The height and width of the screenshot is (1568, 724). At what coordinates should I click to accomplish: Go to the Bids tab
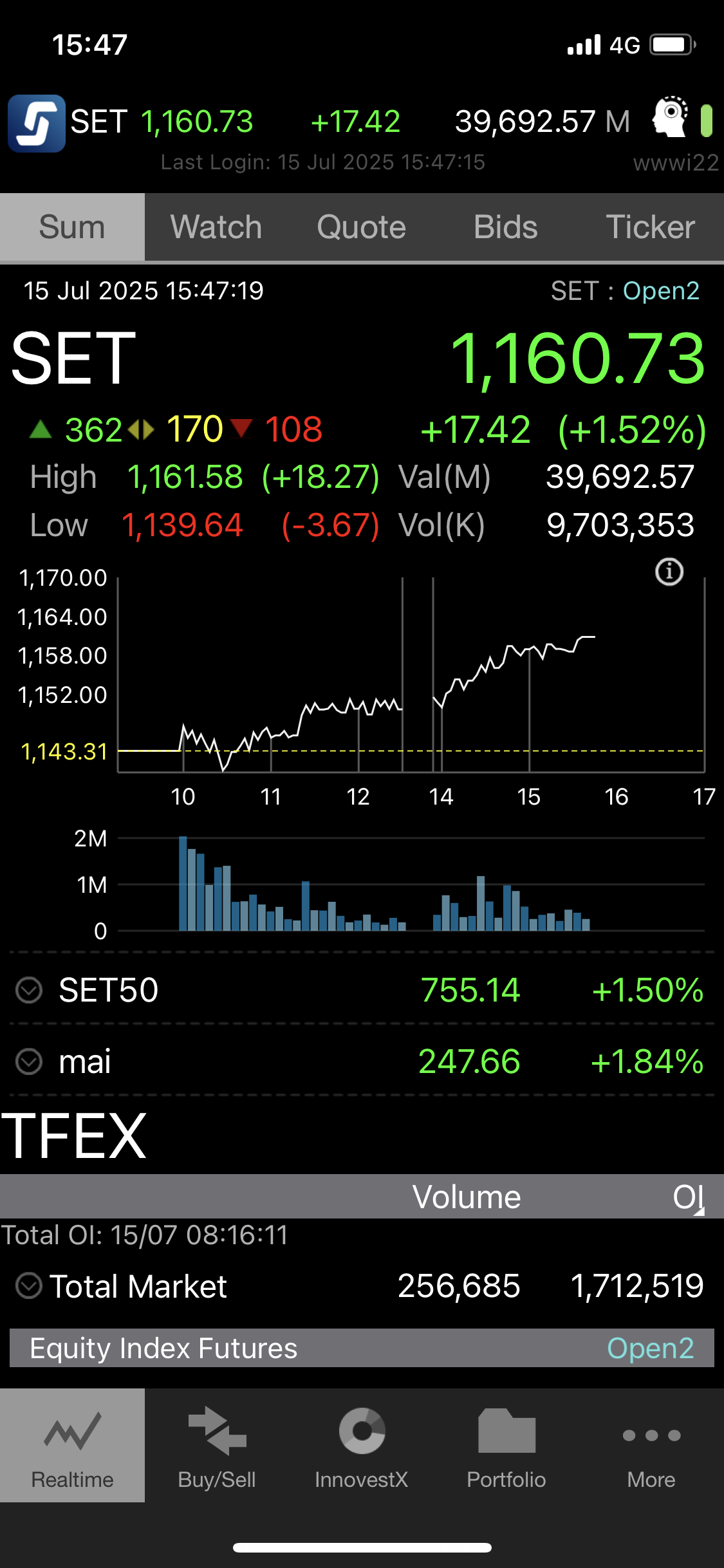coord(506,227)
